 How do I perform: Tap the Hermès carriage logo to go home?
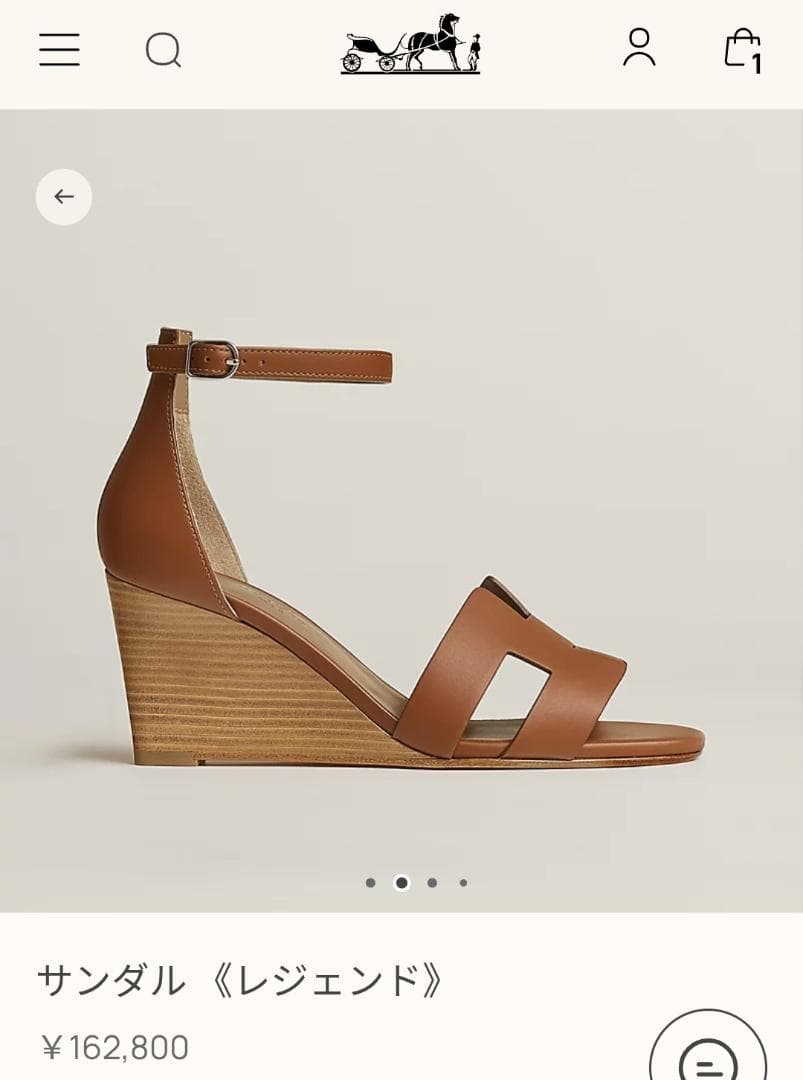point(410,45)
